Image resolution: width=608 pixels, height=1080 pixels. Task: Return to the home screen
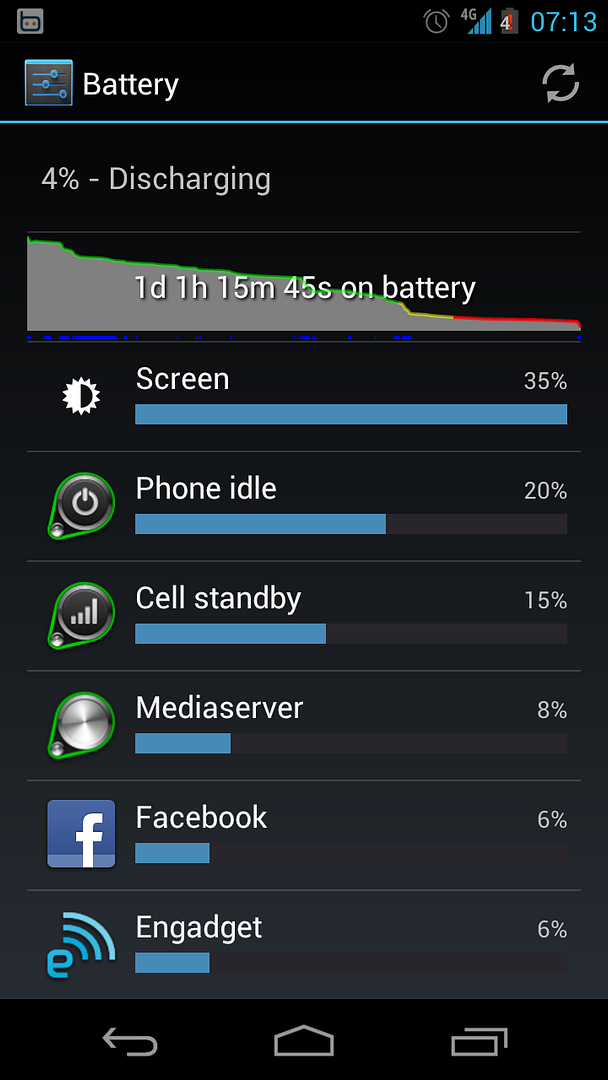pos(304,1042)
